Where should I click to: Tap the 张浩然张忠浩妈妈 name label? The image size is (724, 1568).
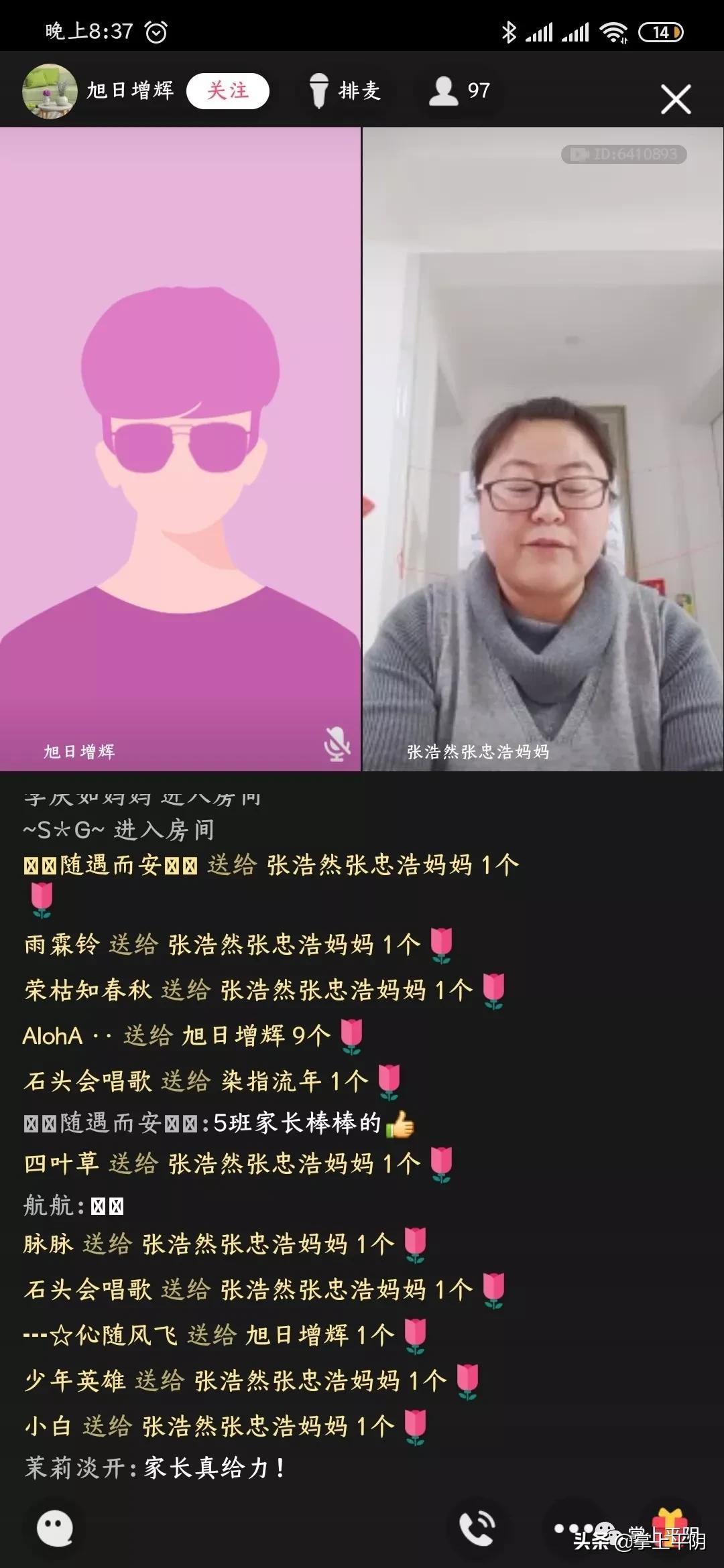(x=480, y=752)
